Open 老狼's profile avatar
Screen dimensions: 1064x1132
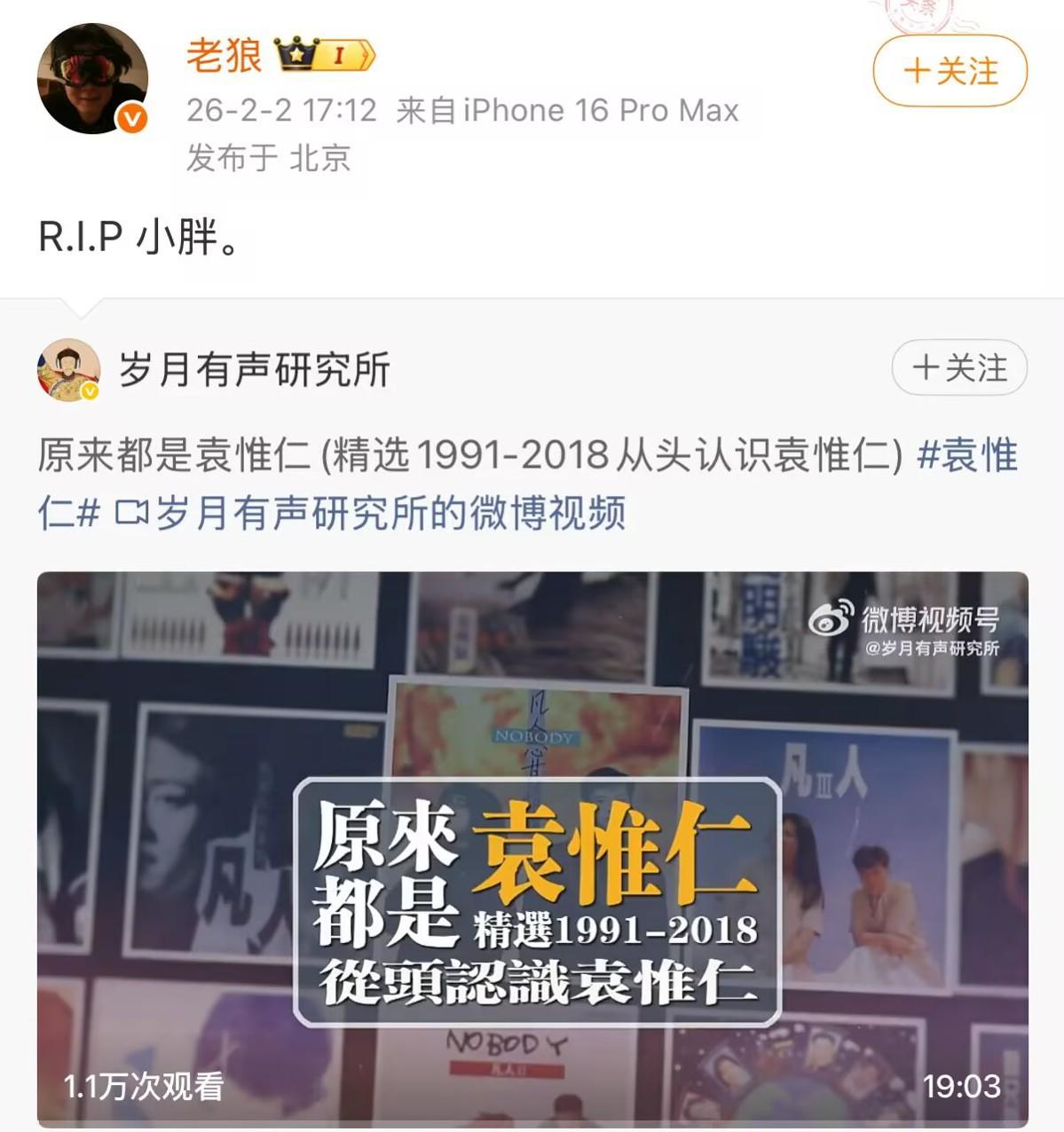coord(92,80)
